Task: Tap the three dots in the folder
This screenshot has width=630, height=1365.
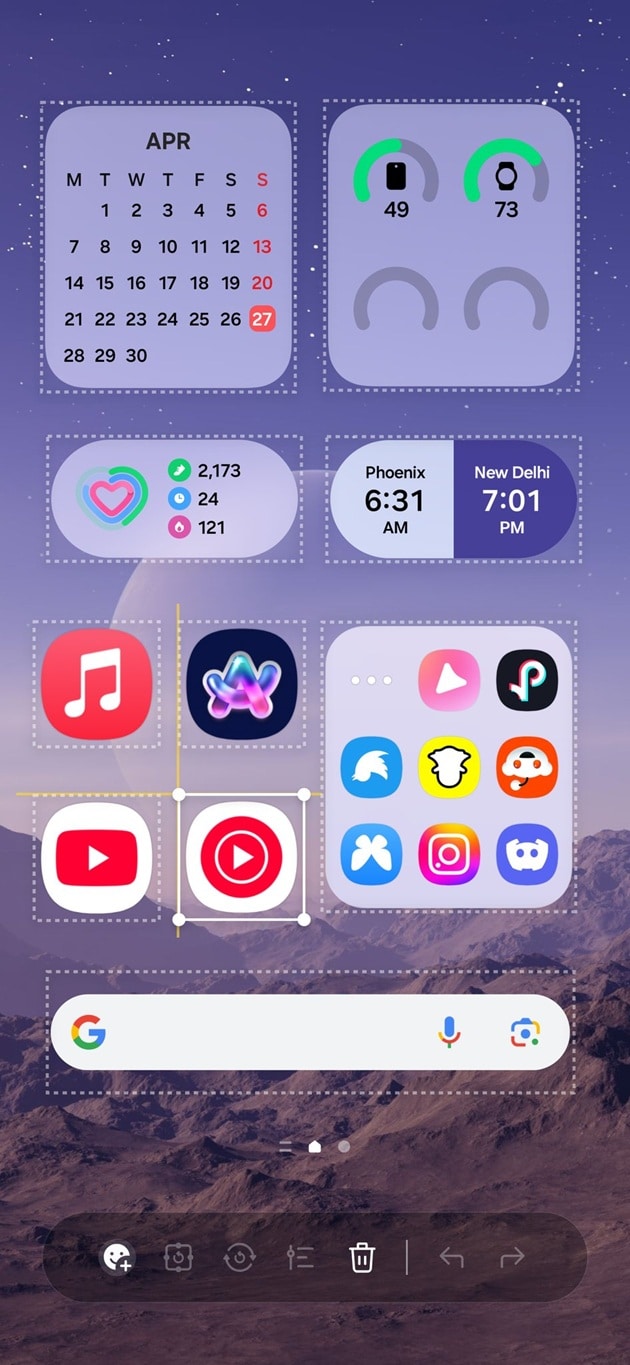Action: 371,680
